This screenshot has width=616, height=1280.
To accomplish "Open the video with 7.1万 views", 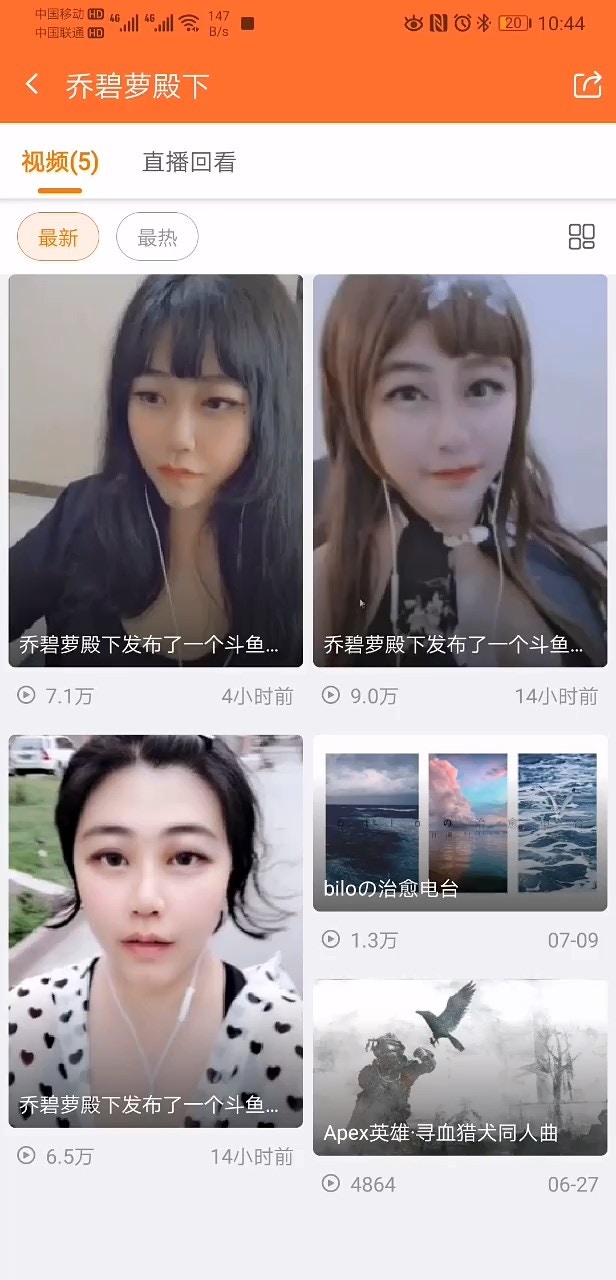I will (x=156, y=470).
